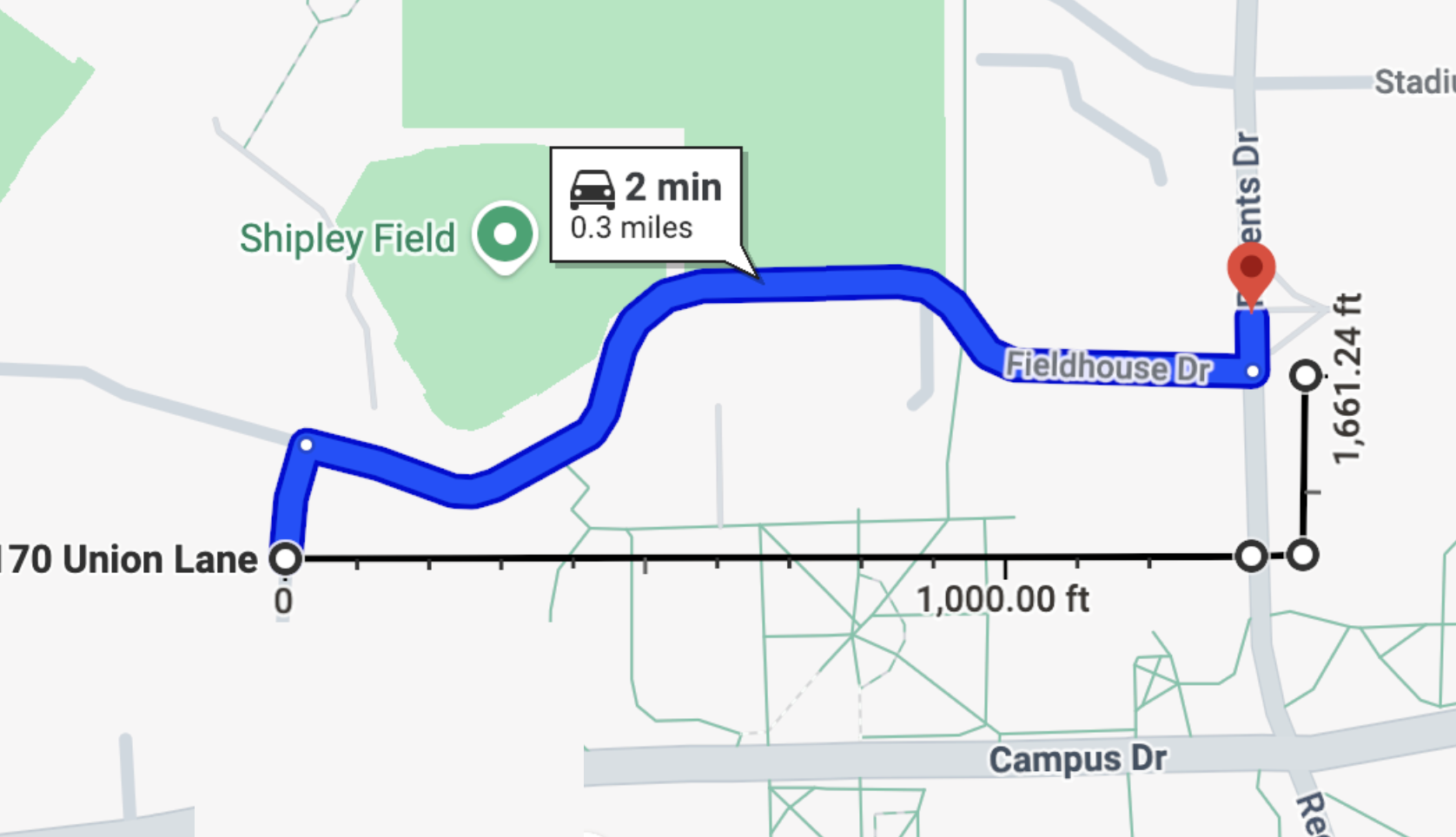Screen dimensions: 1456x837
Task: Select the measurement endpoint labeled 1,661.24 ft
Action: click(x=1306, y=376)
